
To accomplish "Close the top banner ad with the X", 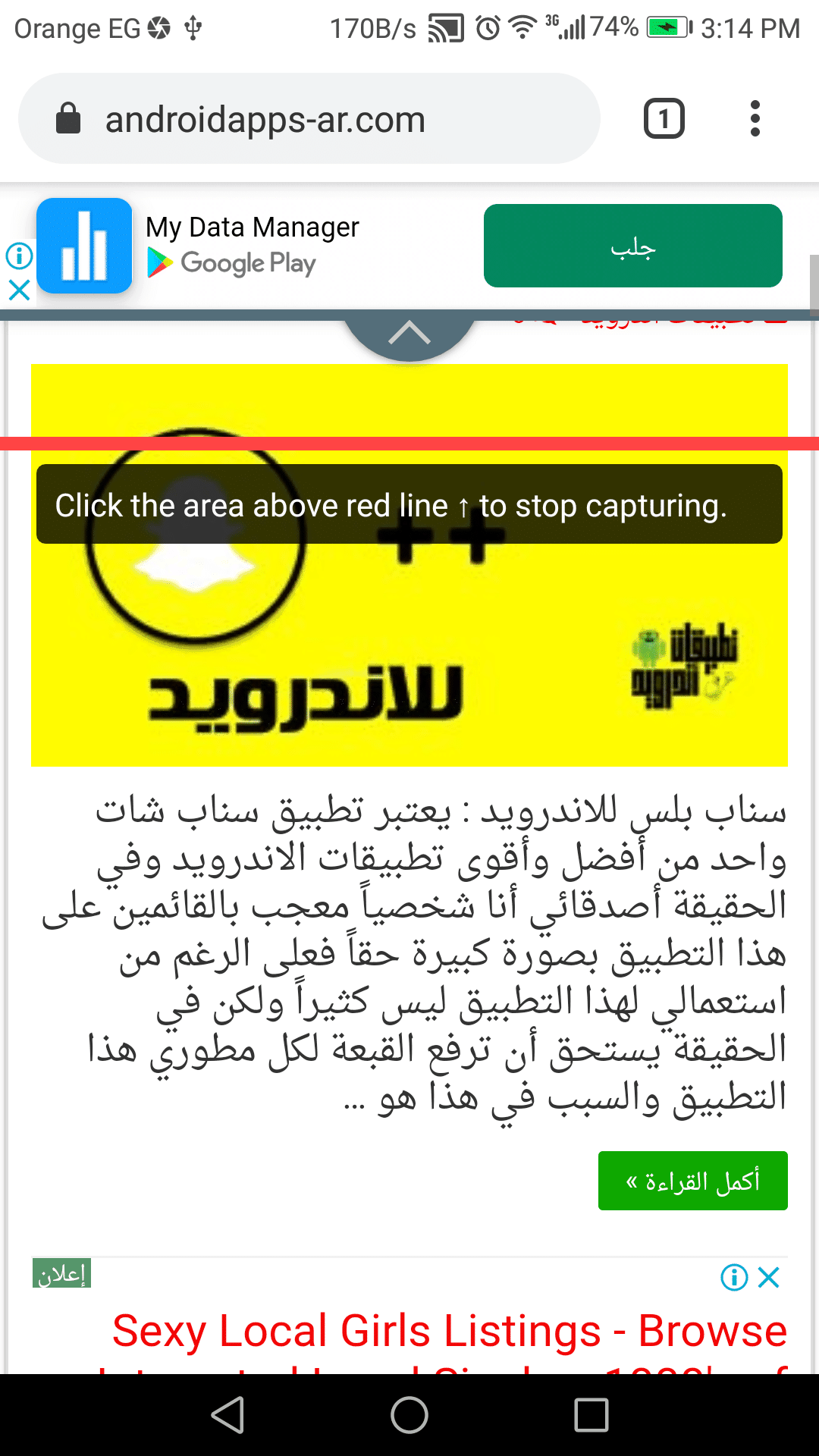I will 19,290.
